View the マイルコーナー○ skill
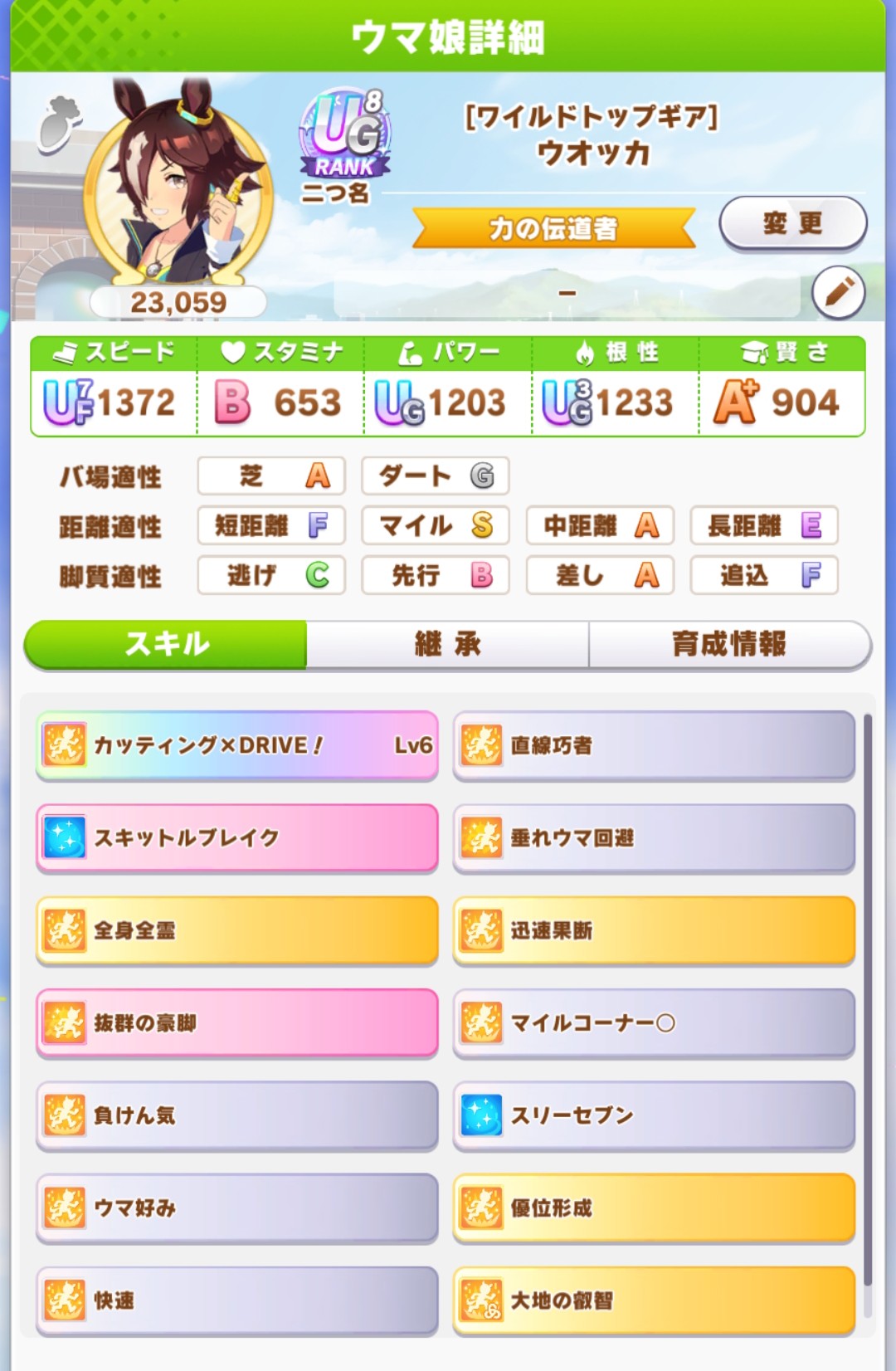Viewport: 896px width, 1371px height. click(x=654, y=1022)
